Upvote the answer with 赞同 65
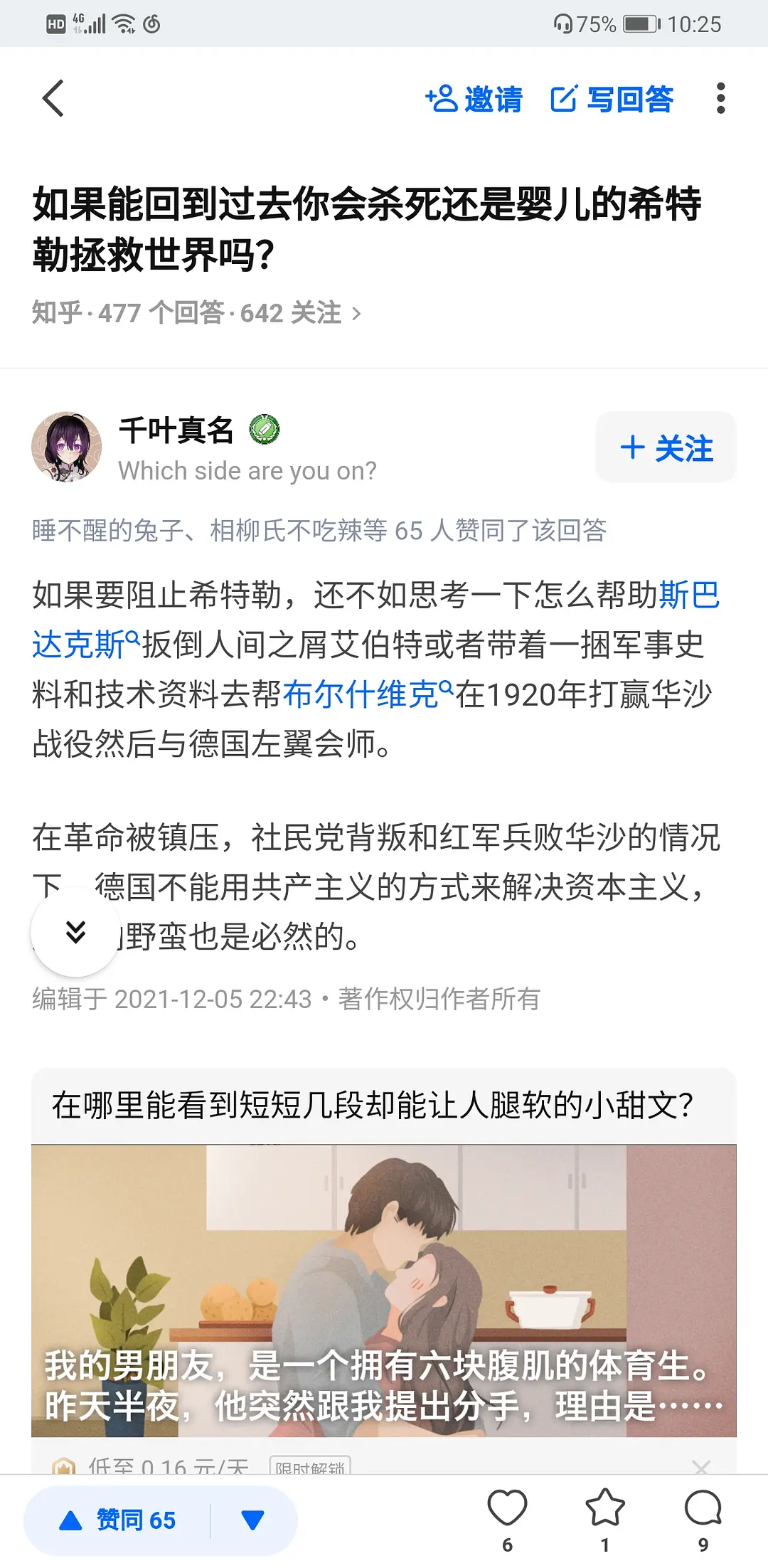Screen dimensions: 768x1568 (118, 1520)
